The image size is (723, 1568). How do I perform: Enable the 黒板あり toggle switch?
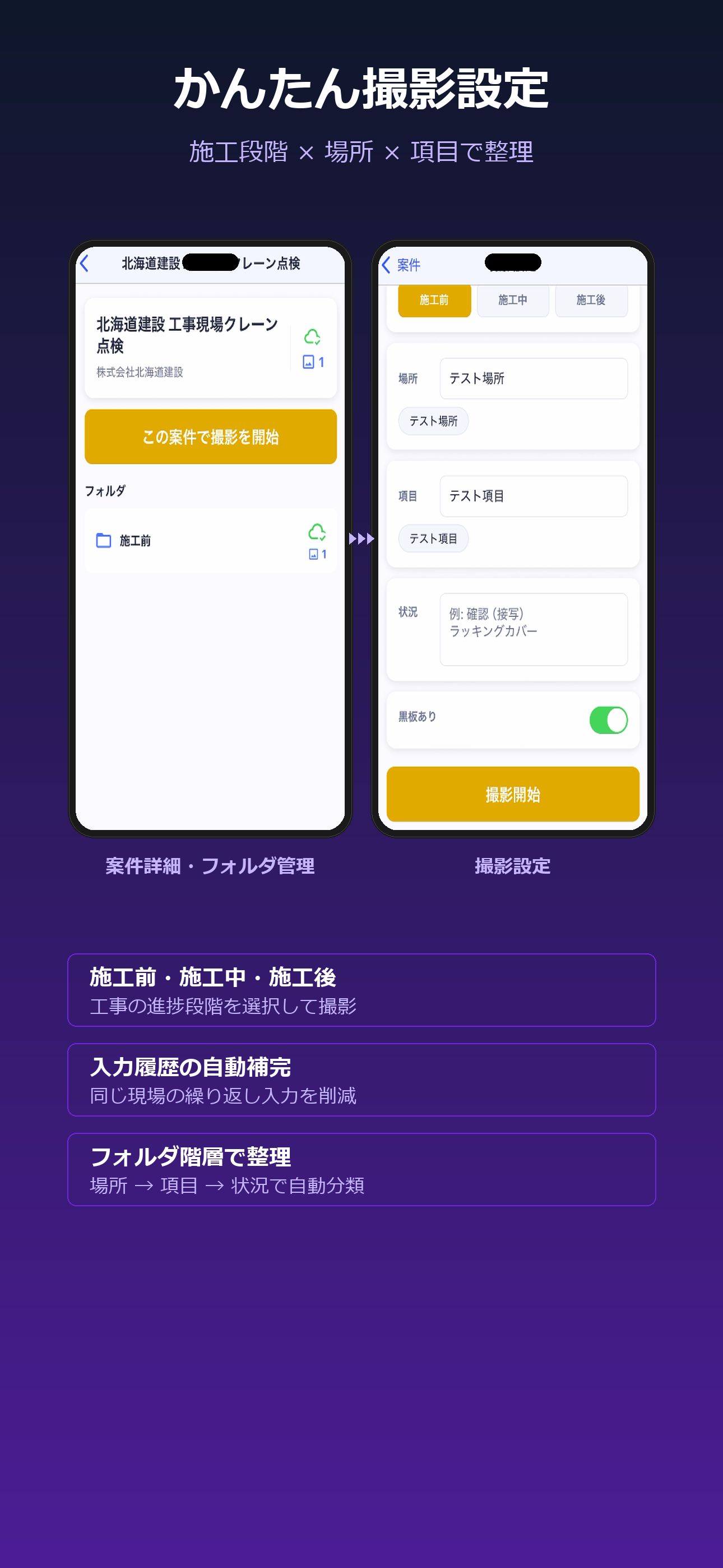pos(608,719)
